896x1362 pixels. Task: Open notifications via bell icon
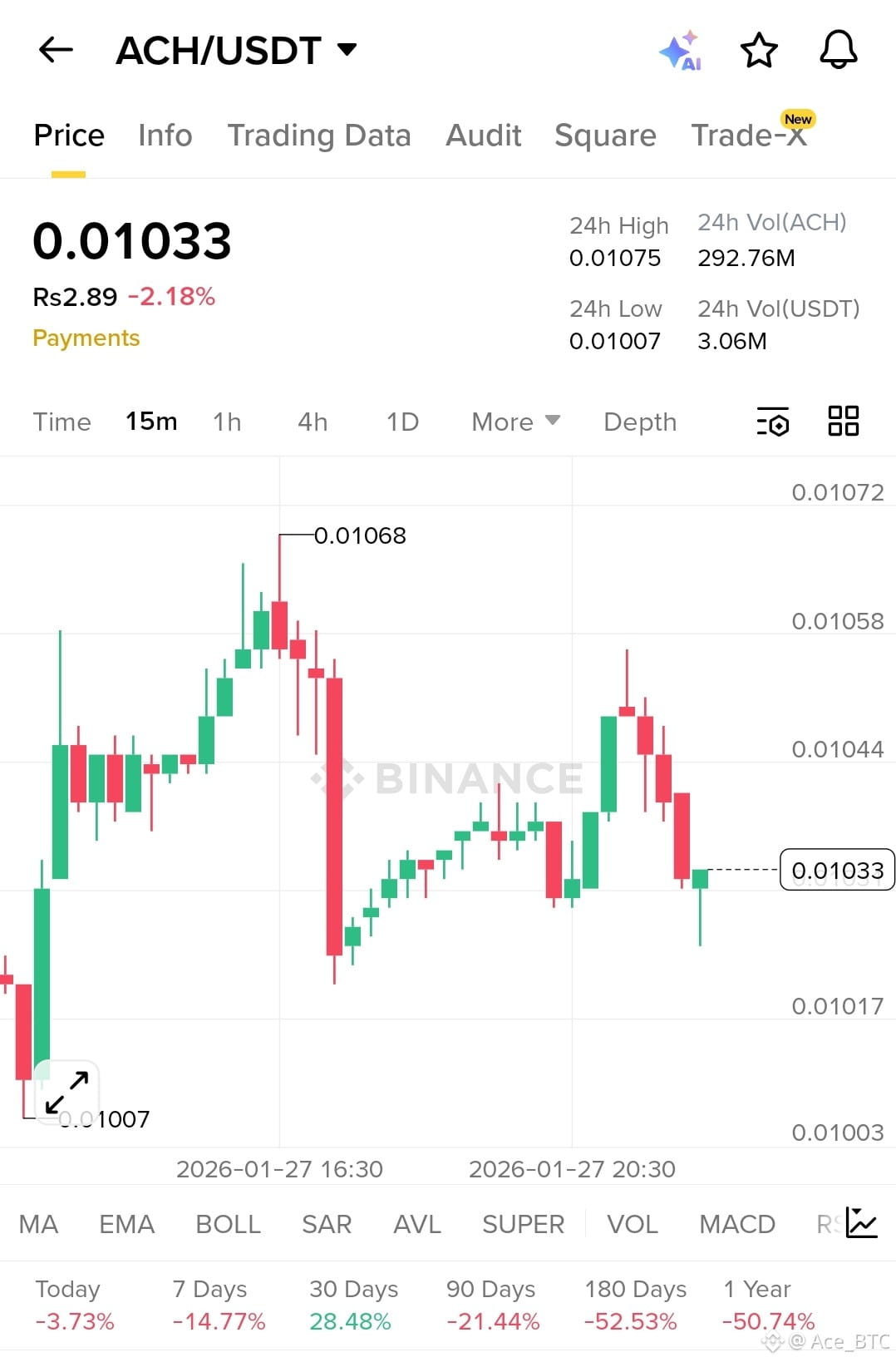coord(838,50)
